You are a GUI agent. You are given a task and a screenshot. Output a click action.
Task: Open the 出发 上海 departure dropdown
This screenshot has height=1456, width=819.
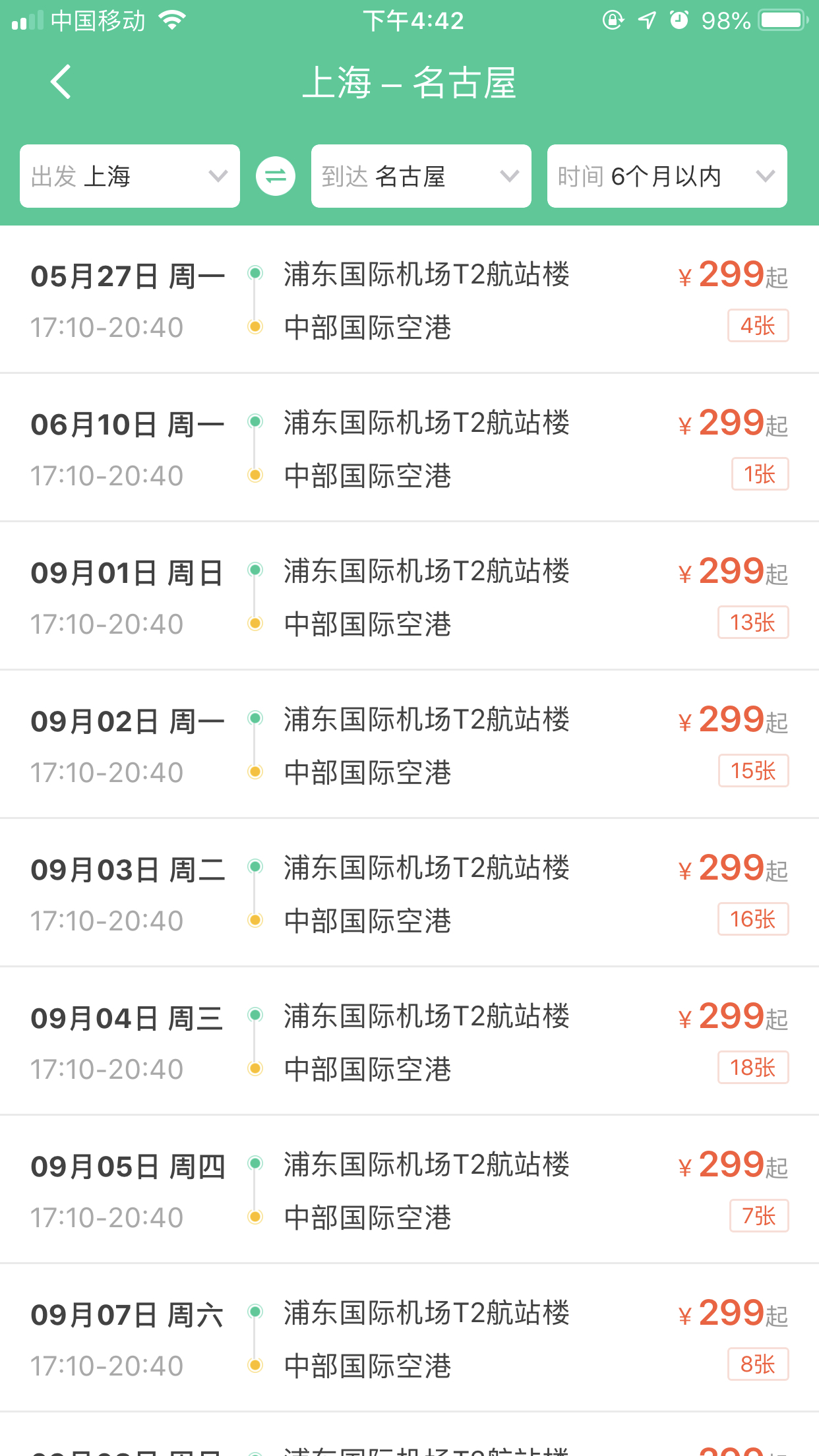click(129, 176)
